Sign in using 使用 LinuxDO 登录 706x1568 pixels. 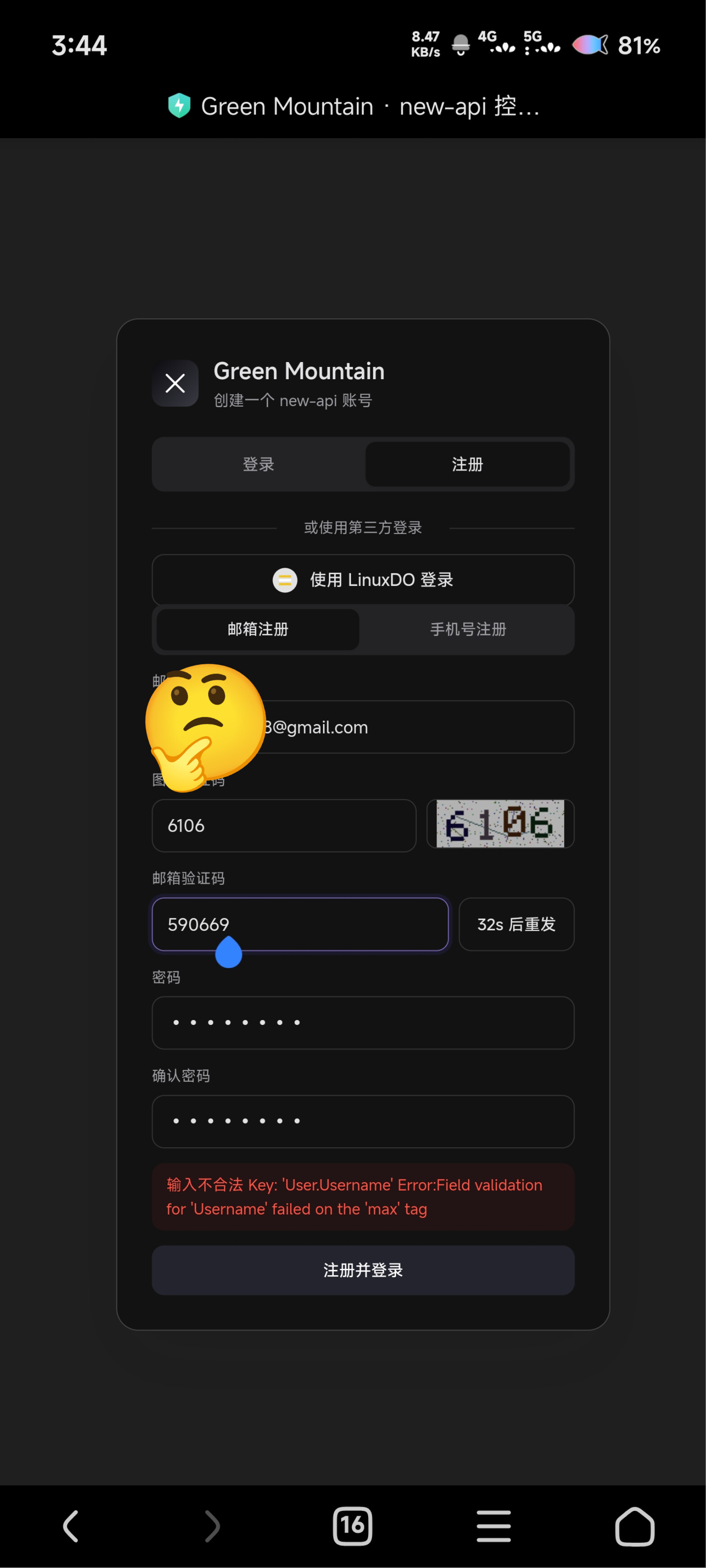coord(363,580)
